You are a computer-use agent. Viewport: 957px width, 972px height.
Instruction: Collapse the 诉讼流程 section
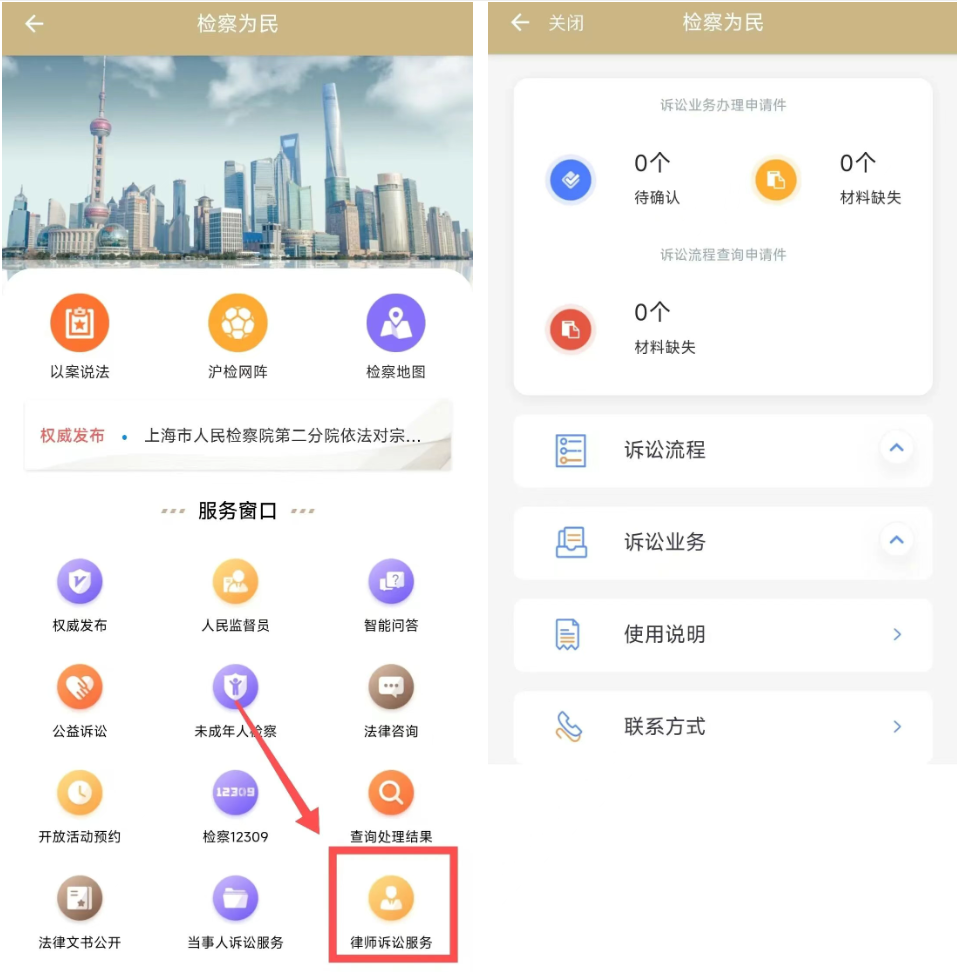pyautogui.click(x=896, y=449)
